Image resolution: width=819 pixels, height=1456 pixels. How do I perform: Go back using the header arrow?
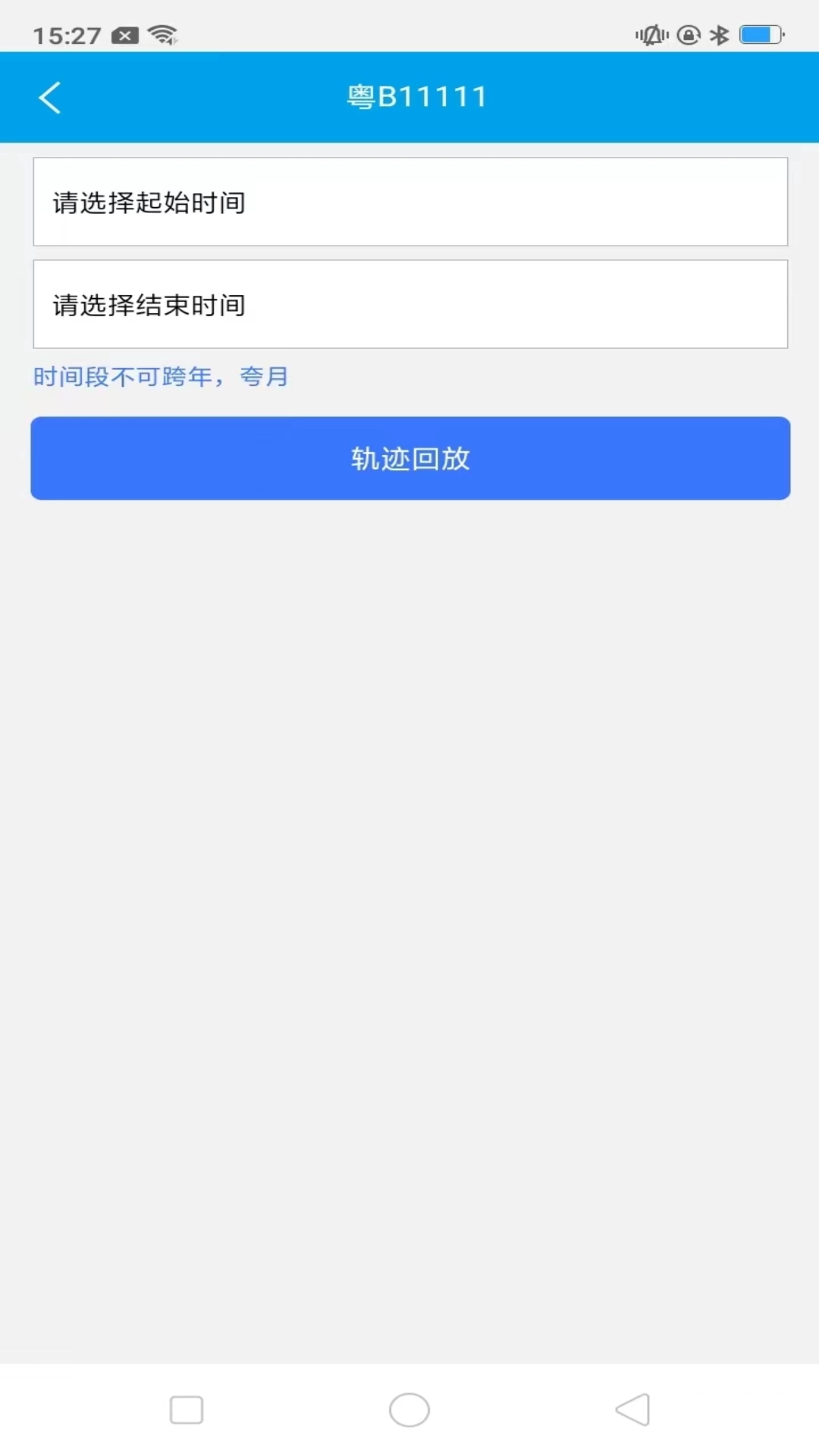point(50,98)
